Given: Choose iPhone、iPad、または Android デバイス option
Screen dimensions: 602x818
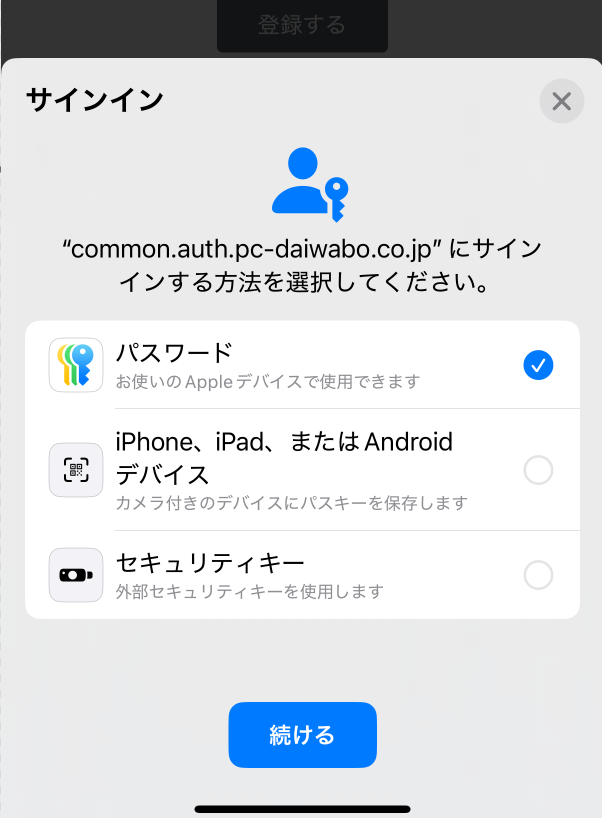Looking at the screenshot, I should (x=301, y=469).
